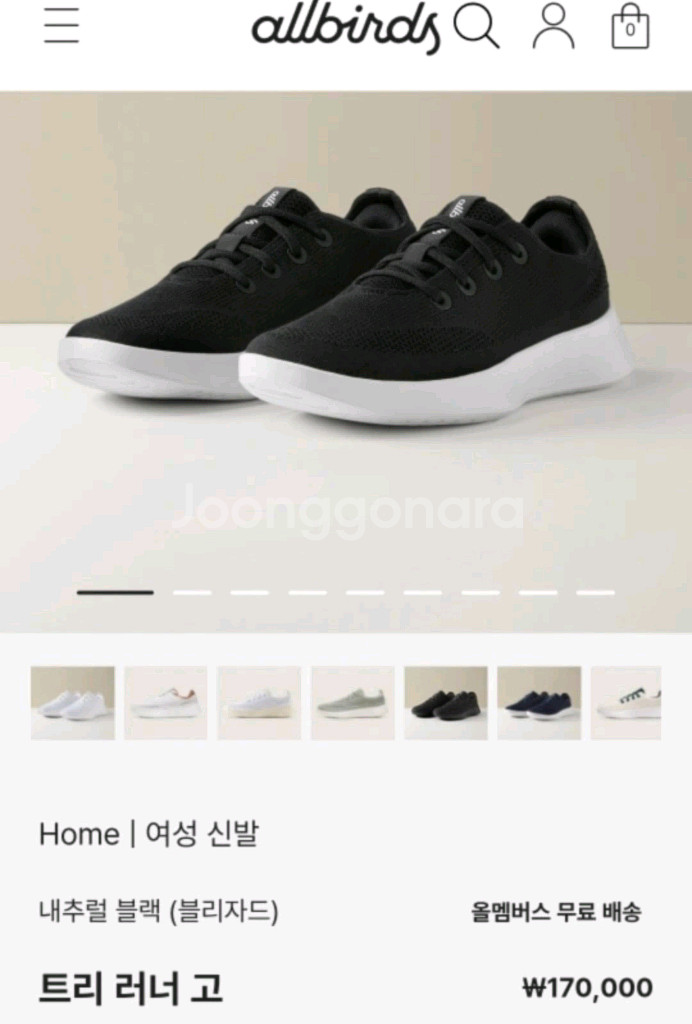692x1024 pixels.
Task: Select the white shoe with orange heel thumbnail
Action: point(165,703)
